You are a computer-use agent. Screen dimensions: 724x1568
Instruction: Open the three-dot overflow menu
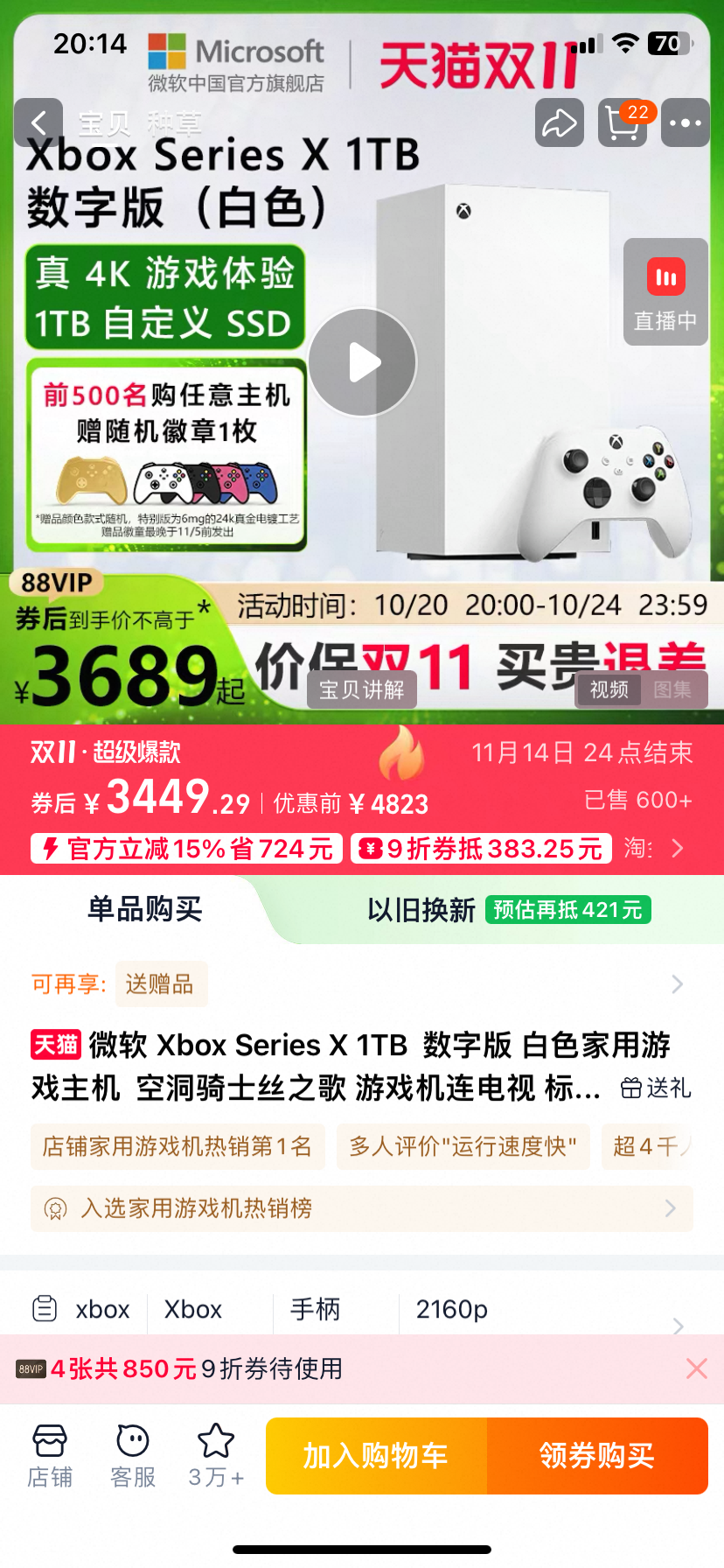(x=685, y=123)
